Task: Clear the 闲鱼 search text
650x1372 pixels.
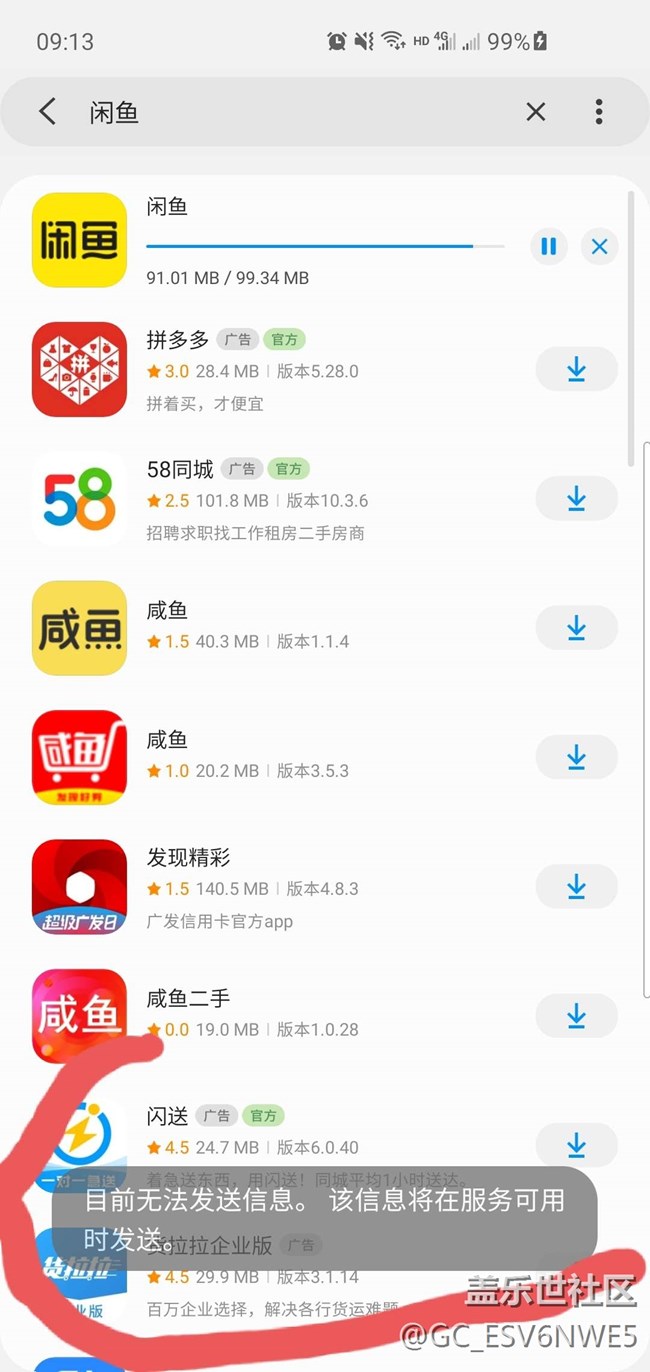Action: [x=536, y=112]
